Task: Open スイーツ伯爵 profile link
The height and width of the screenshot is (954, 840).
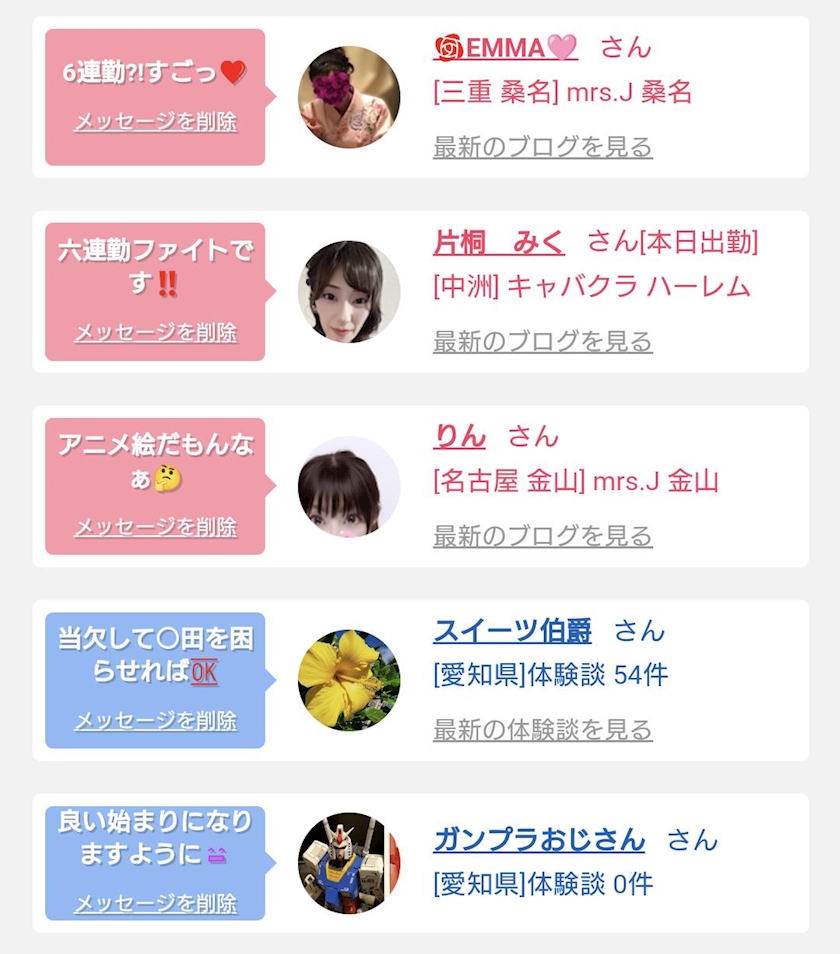Action: coord(512,630)
